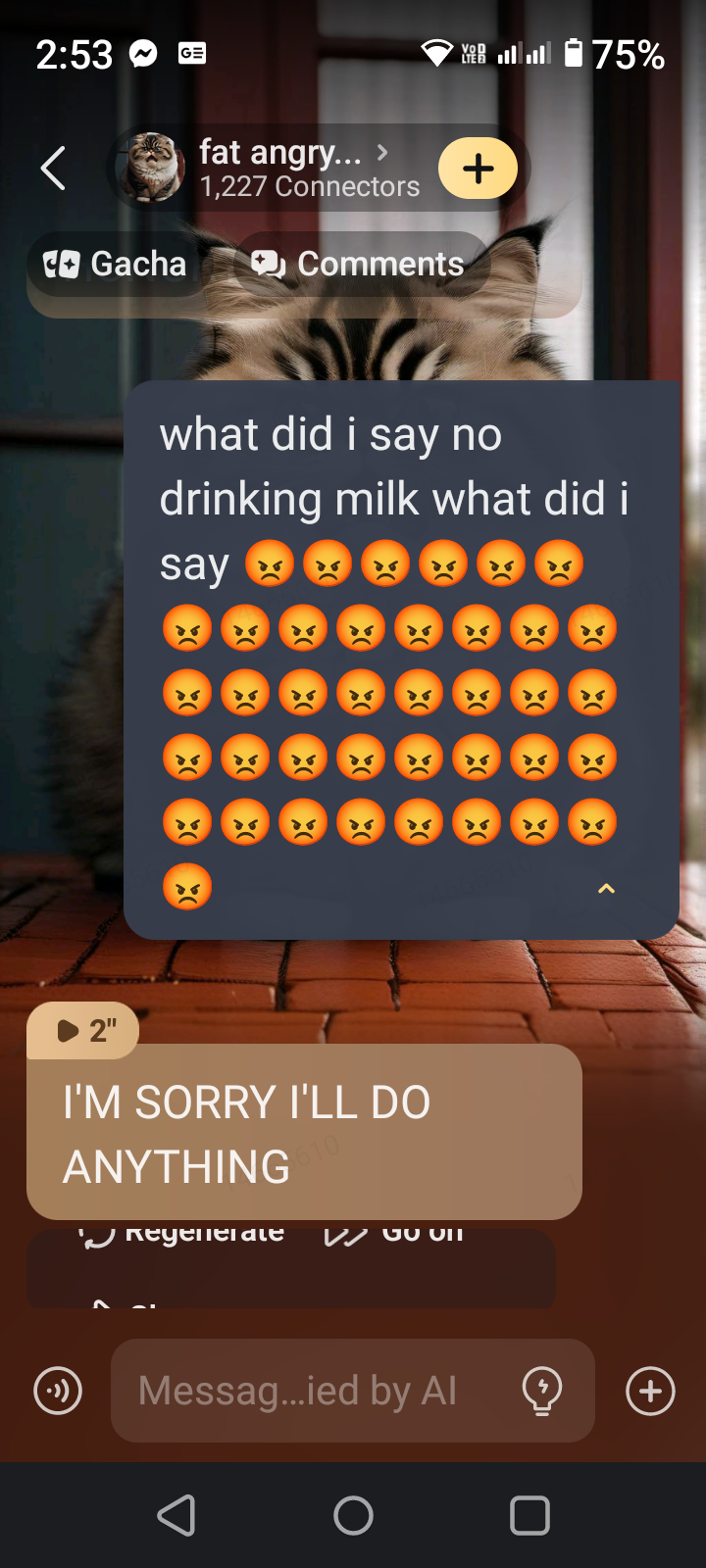Go back from the chat
Image resolution: width=706 pixels, height=1568 pixels.
point(54,169)
